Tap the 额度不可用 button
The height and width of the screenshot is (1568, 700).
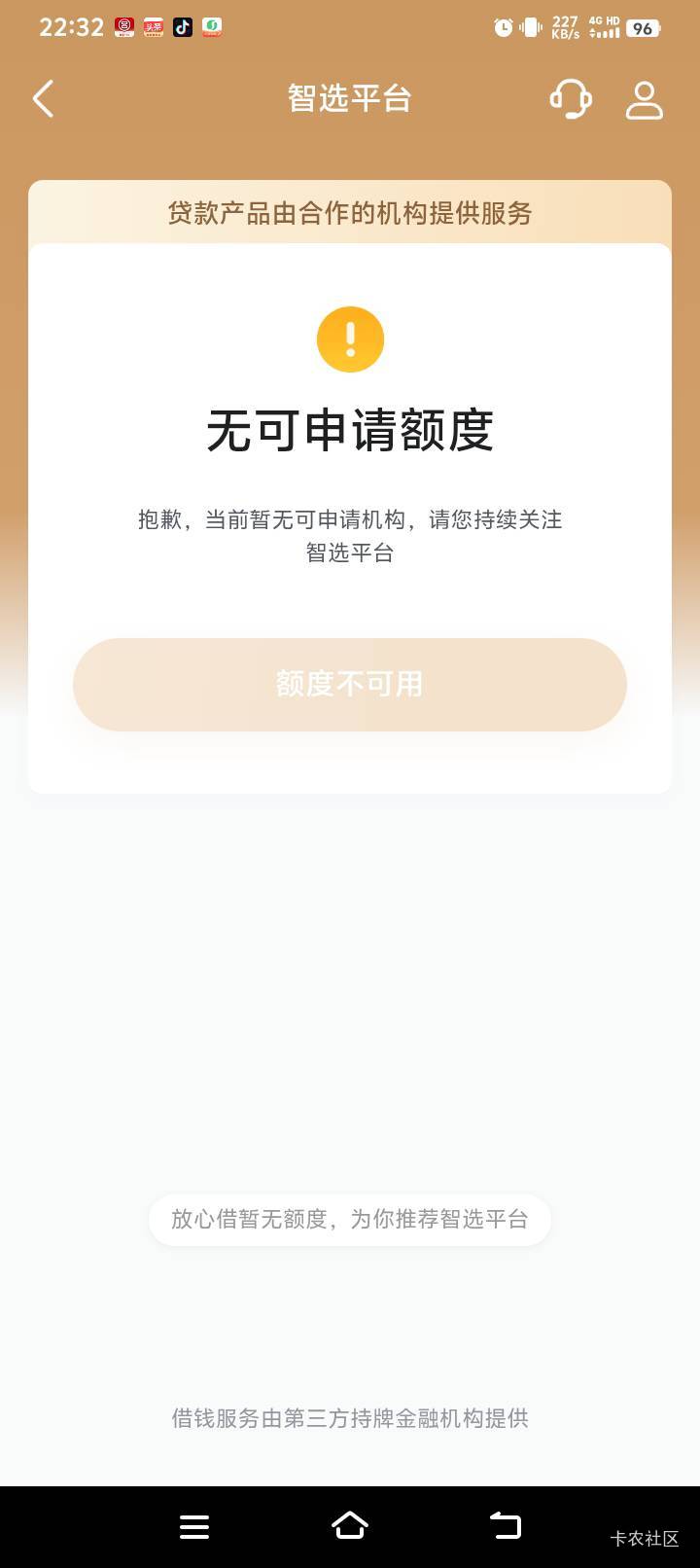350,684
